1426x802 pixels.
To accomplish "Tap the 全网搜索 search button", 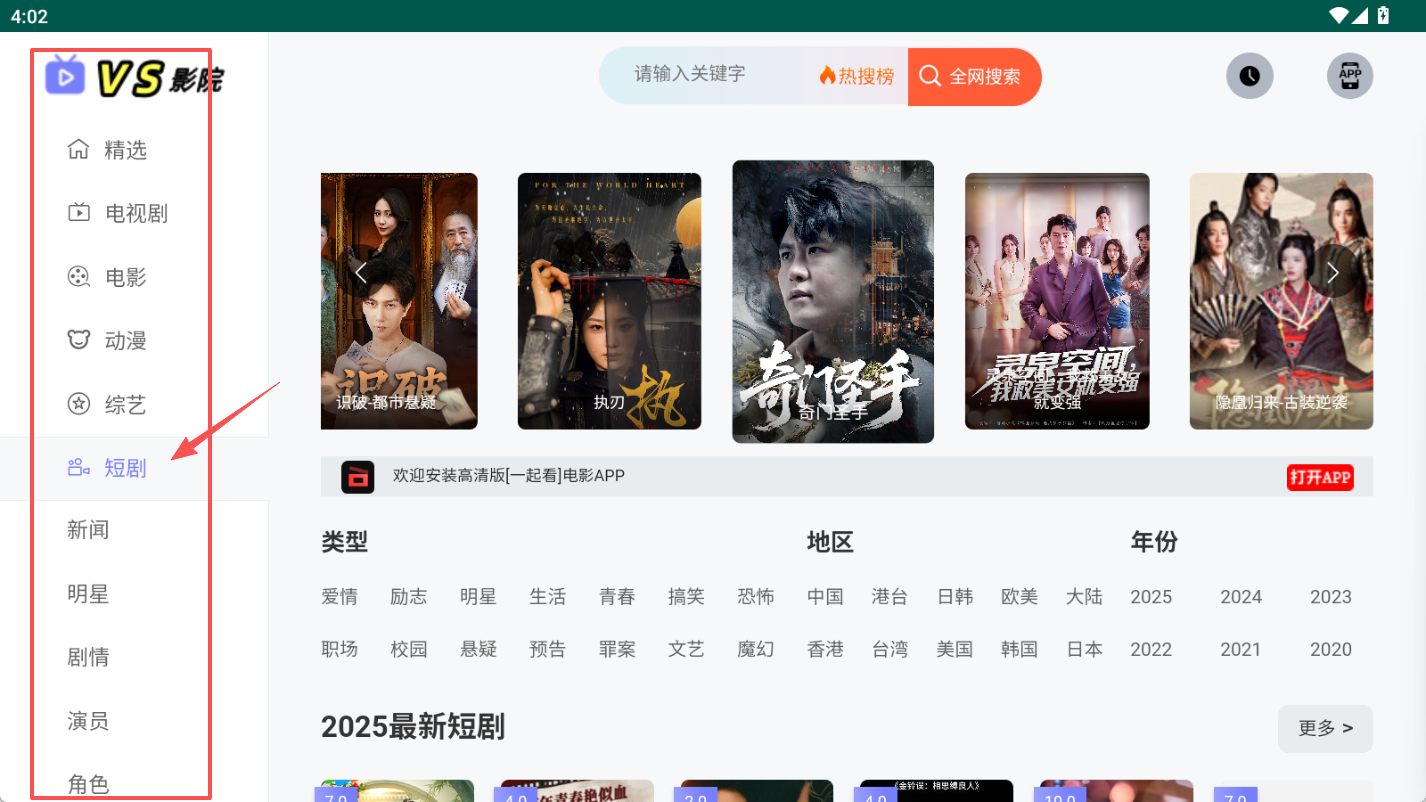I will click(975, 76).
